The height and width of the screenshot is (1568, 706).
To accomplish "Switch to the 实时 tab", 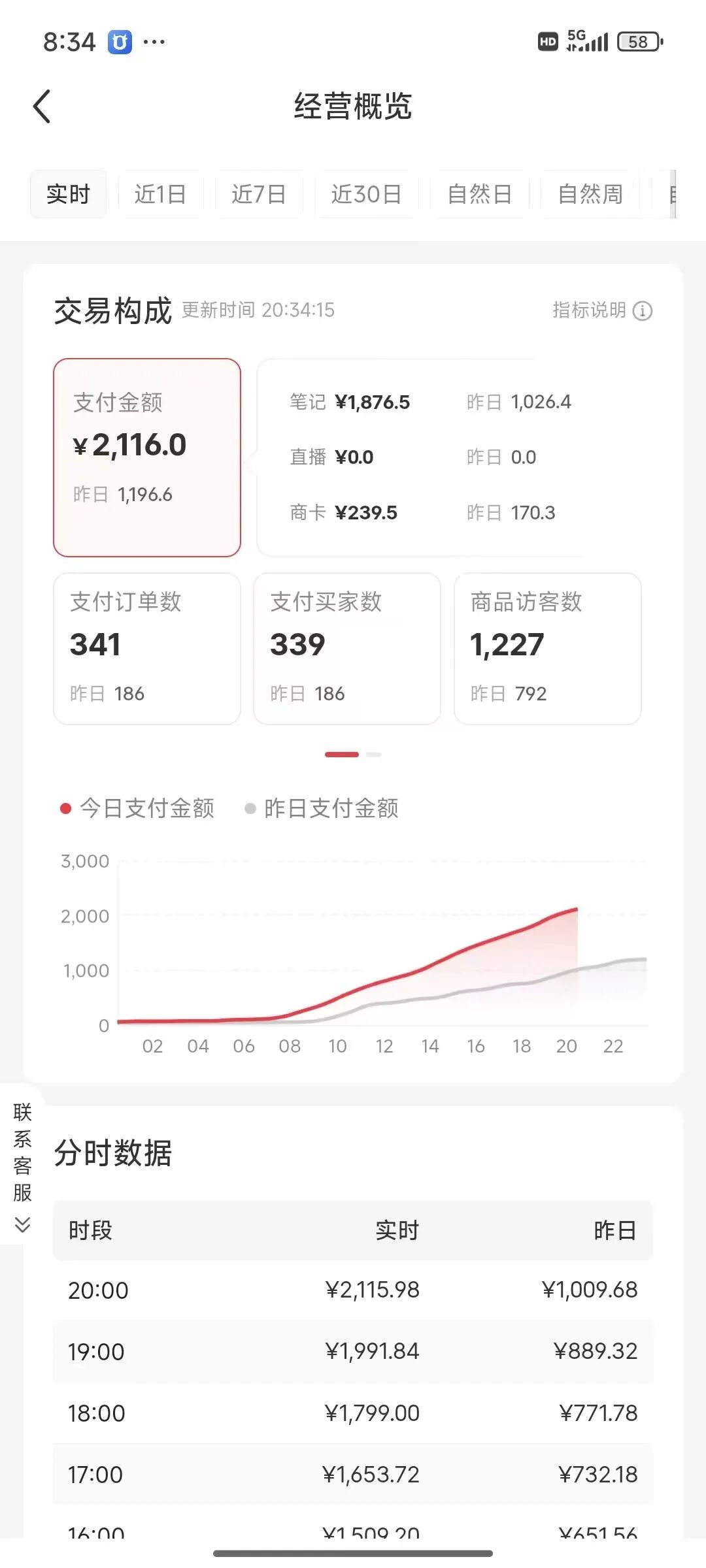I will (x=68, y=194).
